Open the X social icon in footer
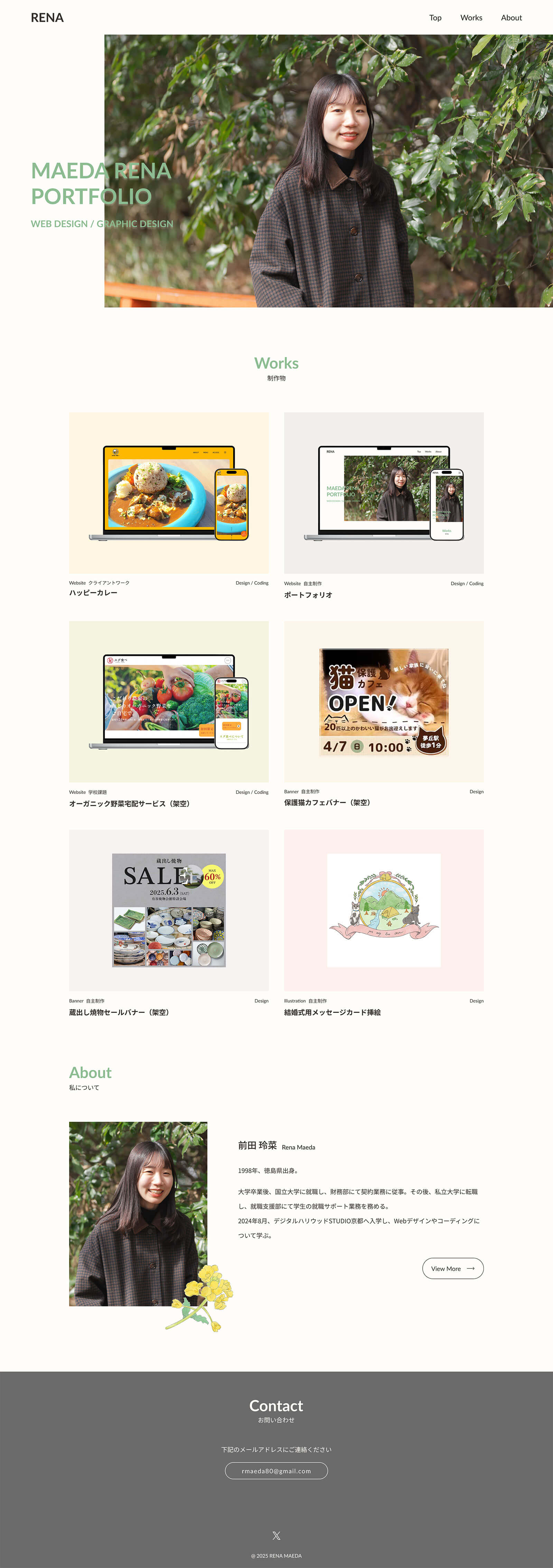Screen dimensions: 553x1568 tap(276, 1536)
